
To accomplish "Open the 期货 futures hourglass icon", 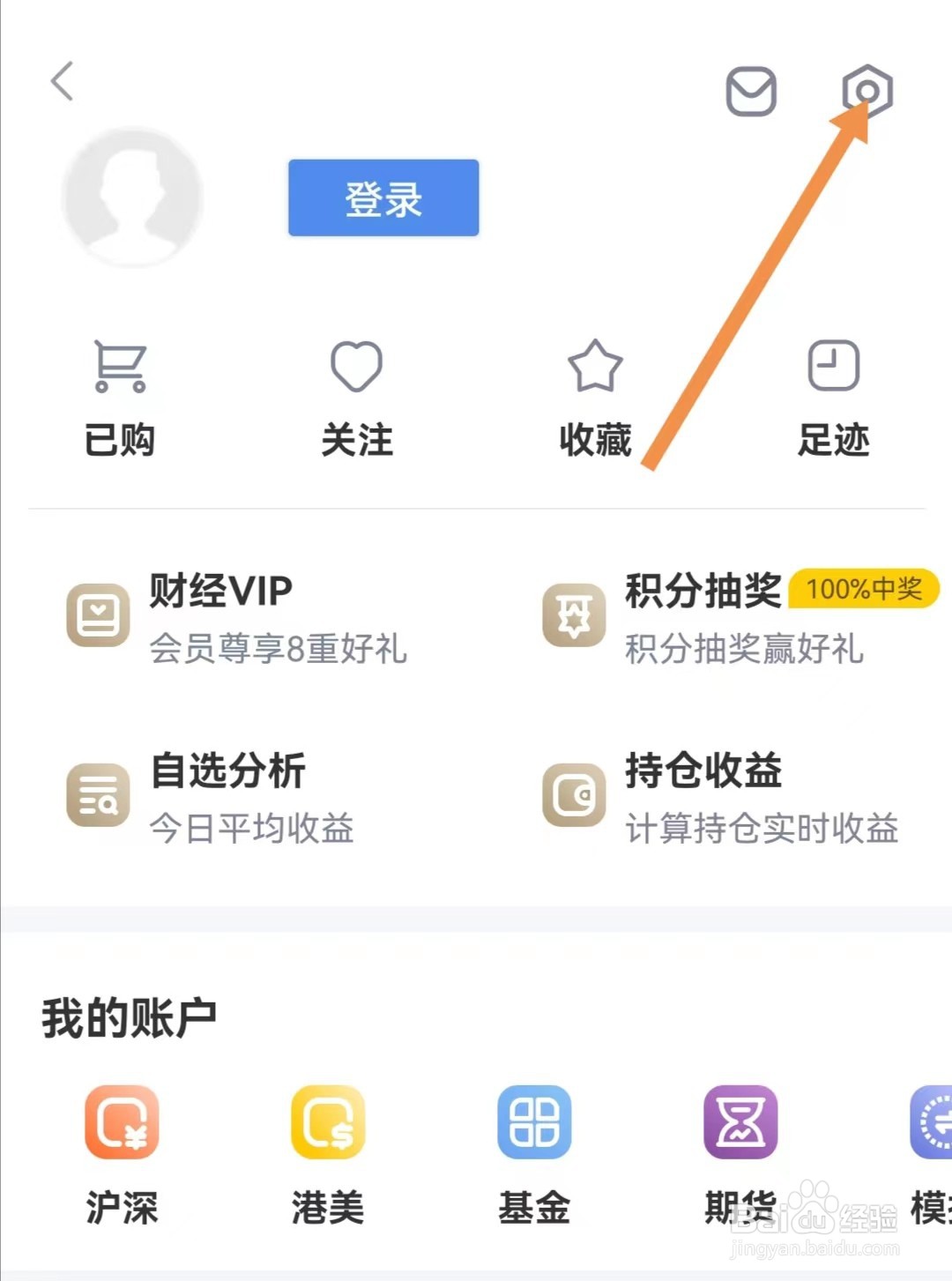I will click(740, 1123).
